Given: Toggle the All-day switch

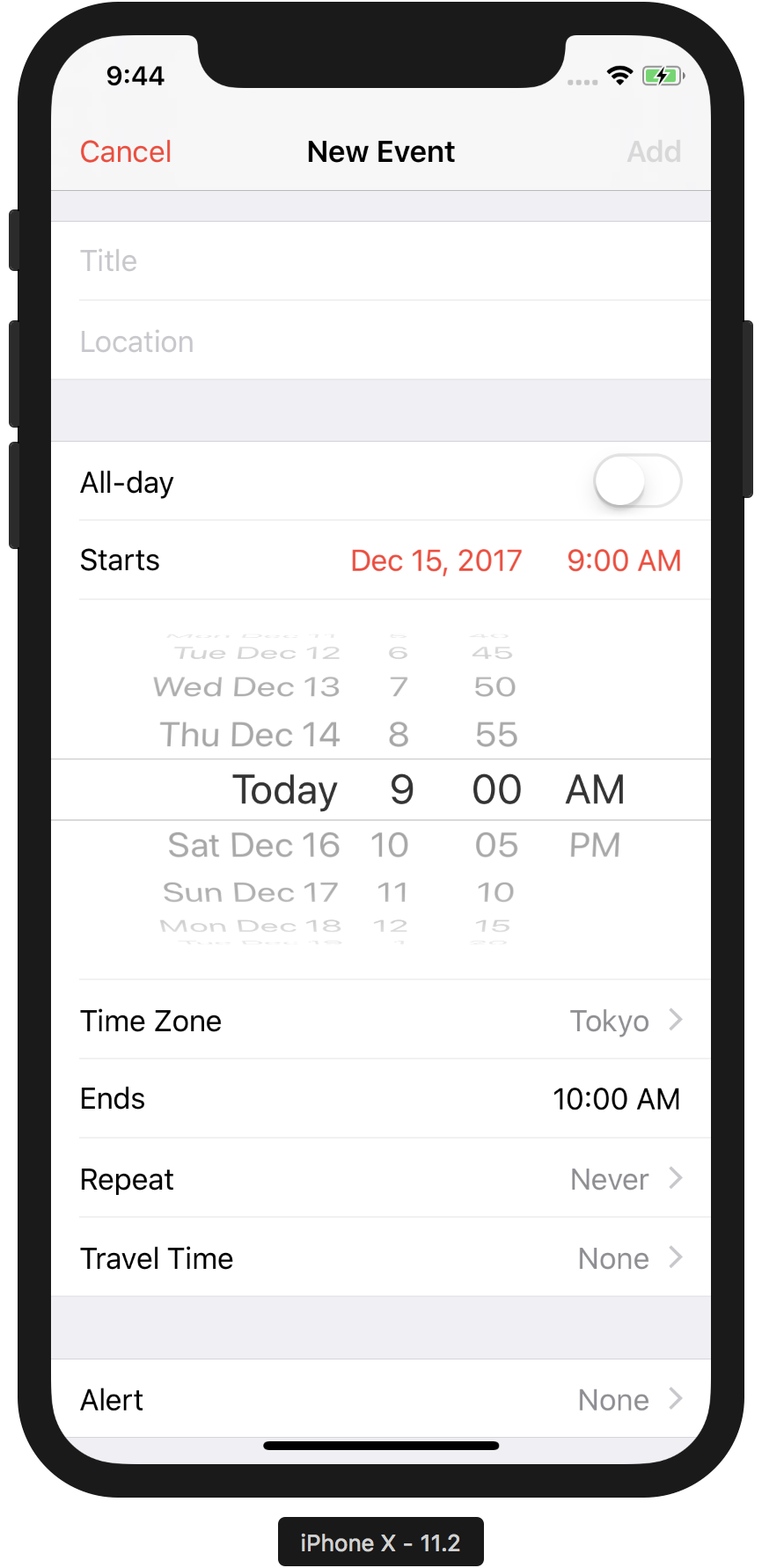Looking at the screenshot, I should pos(637,481).
